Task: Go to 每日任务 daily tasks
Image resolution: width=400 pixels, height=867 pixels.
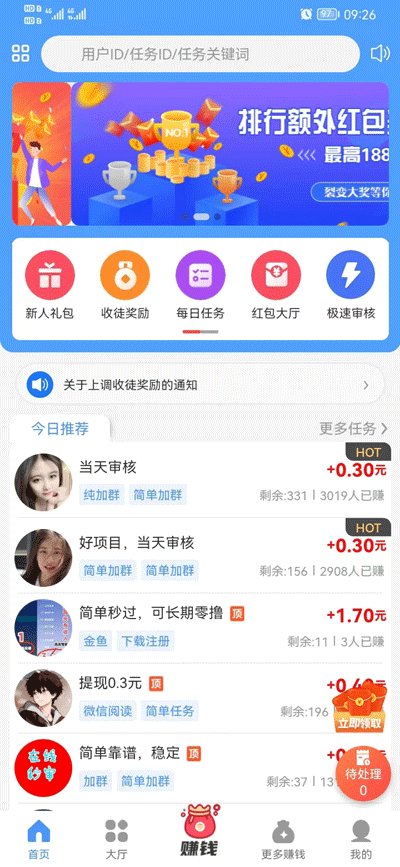Action: coord(200,285)
